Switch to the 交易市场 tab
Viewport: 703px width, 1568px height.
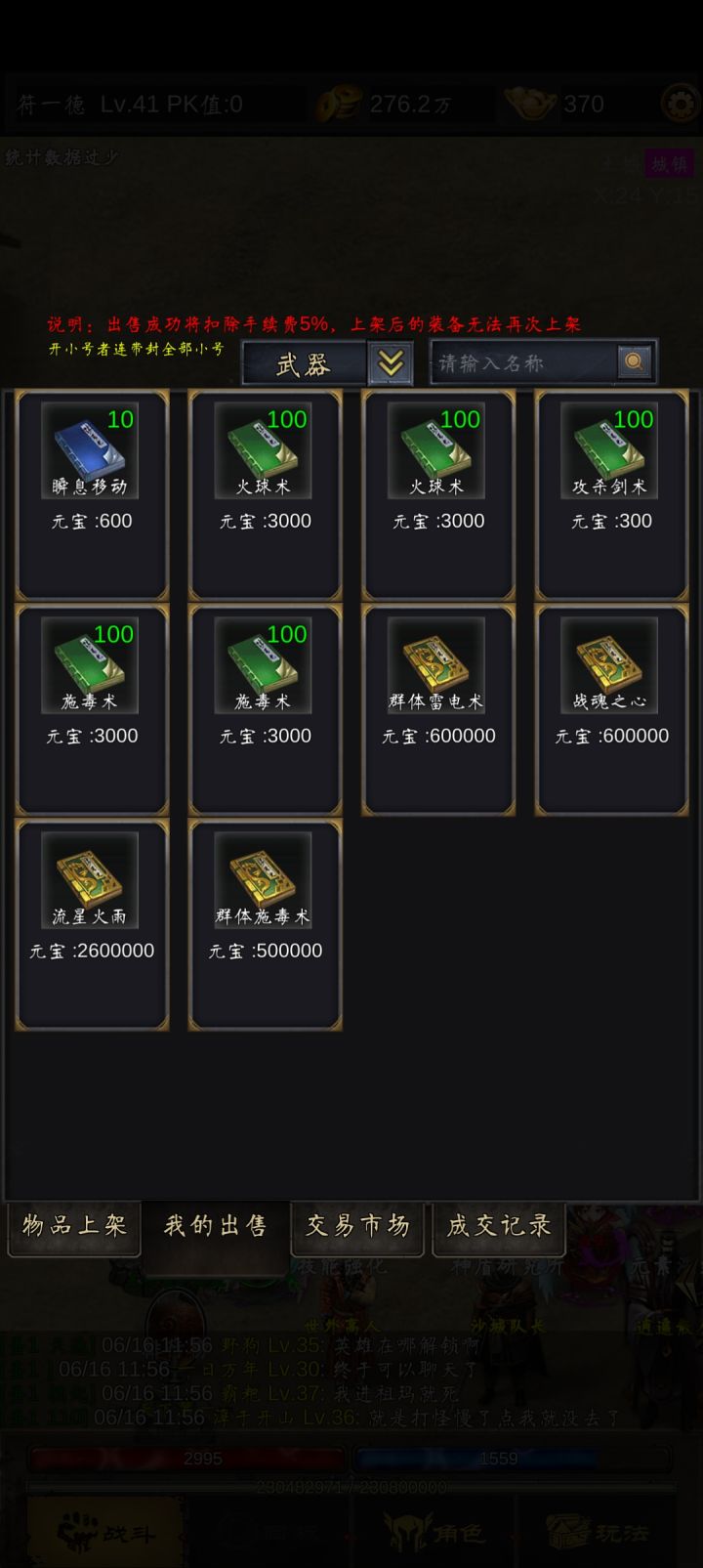point(357,1227)
